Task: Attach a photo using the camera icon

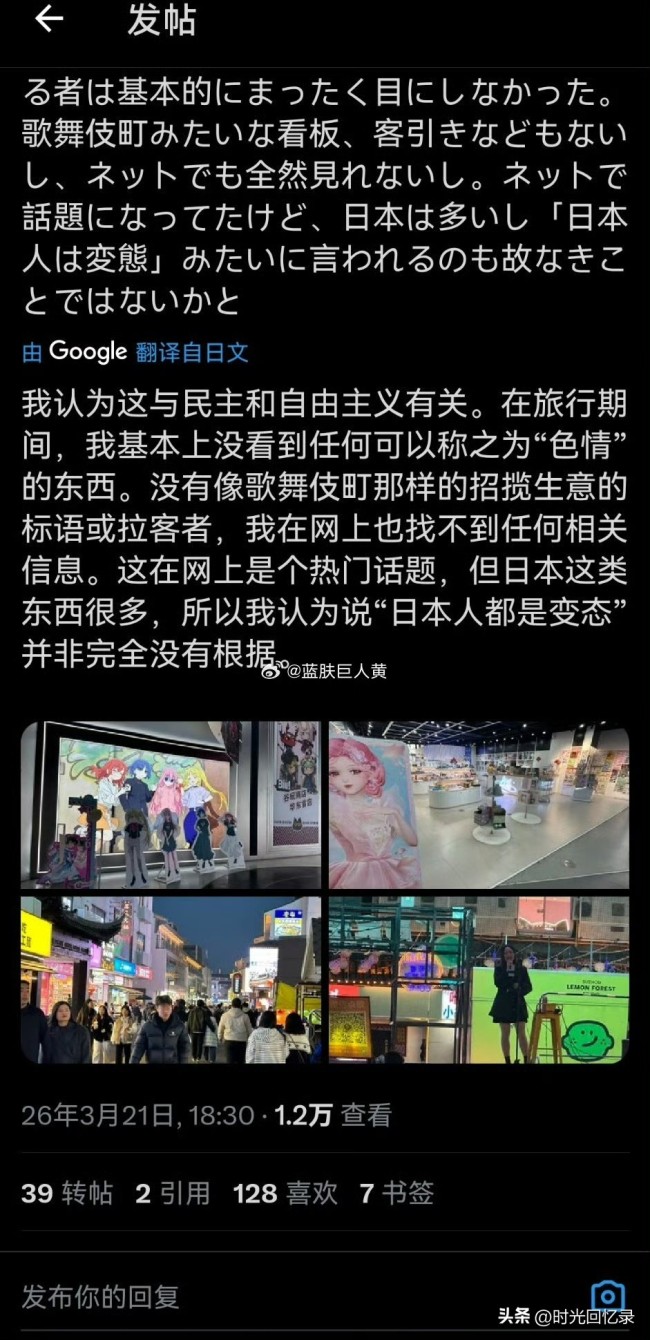Action: click(607, 1296)
